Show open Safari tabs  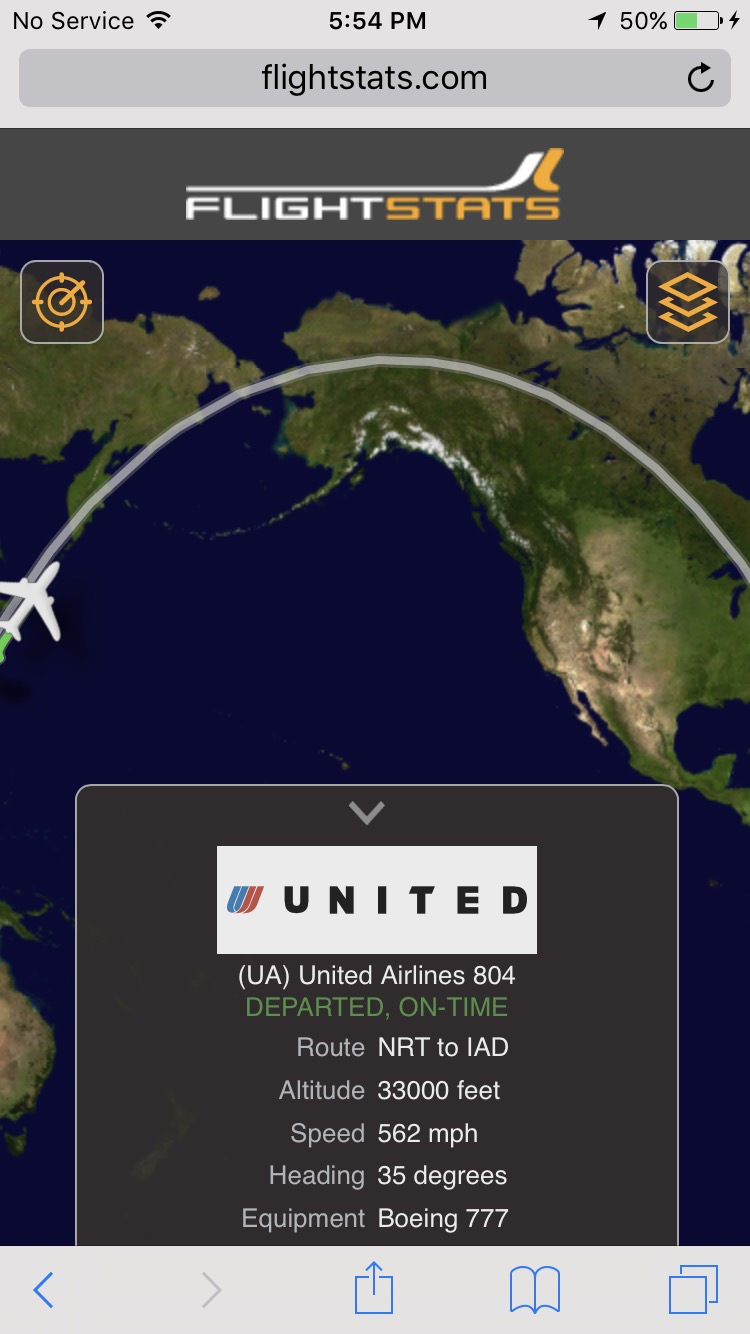(x=694, y=1290)
